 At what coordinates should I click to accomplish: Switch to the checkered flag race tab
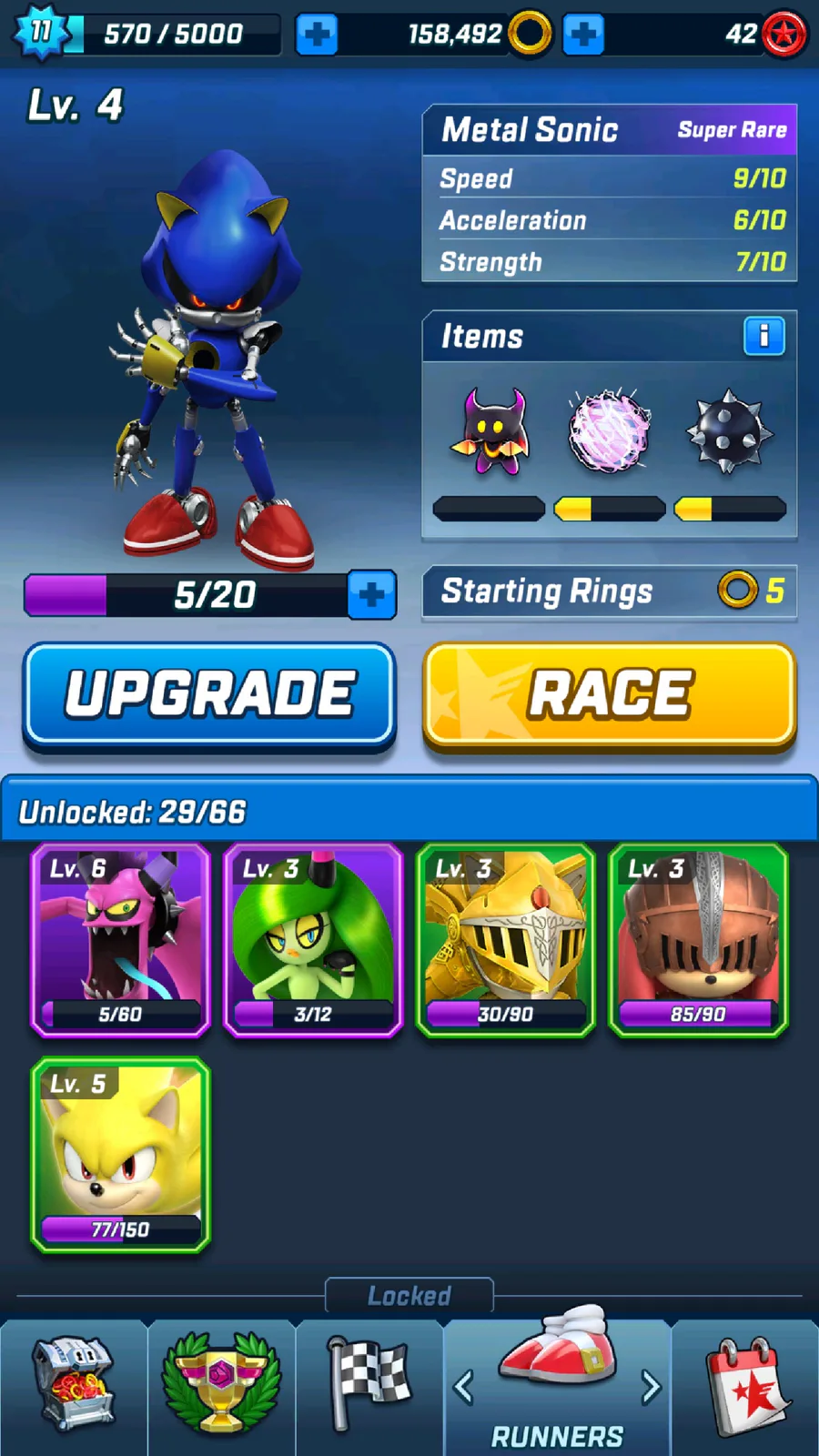click(369, 1383)
